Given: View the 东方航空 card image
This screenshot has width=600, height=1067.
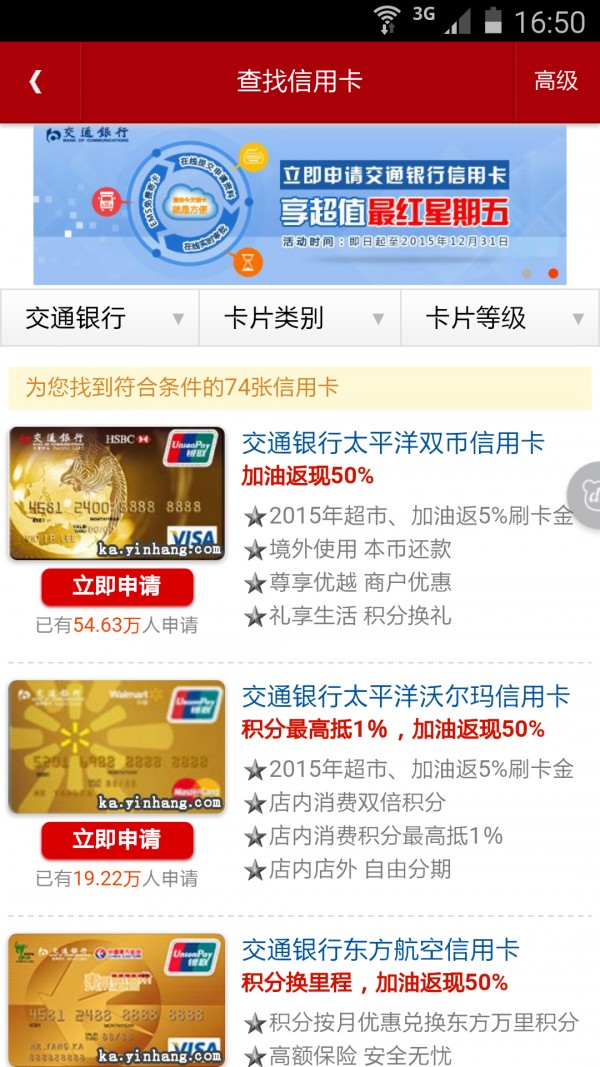Looking at the screenshot, I should pos(117,998).
